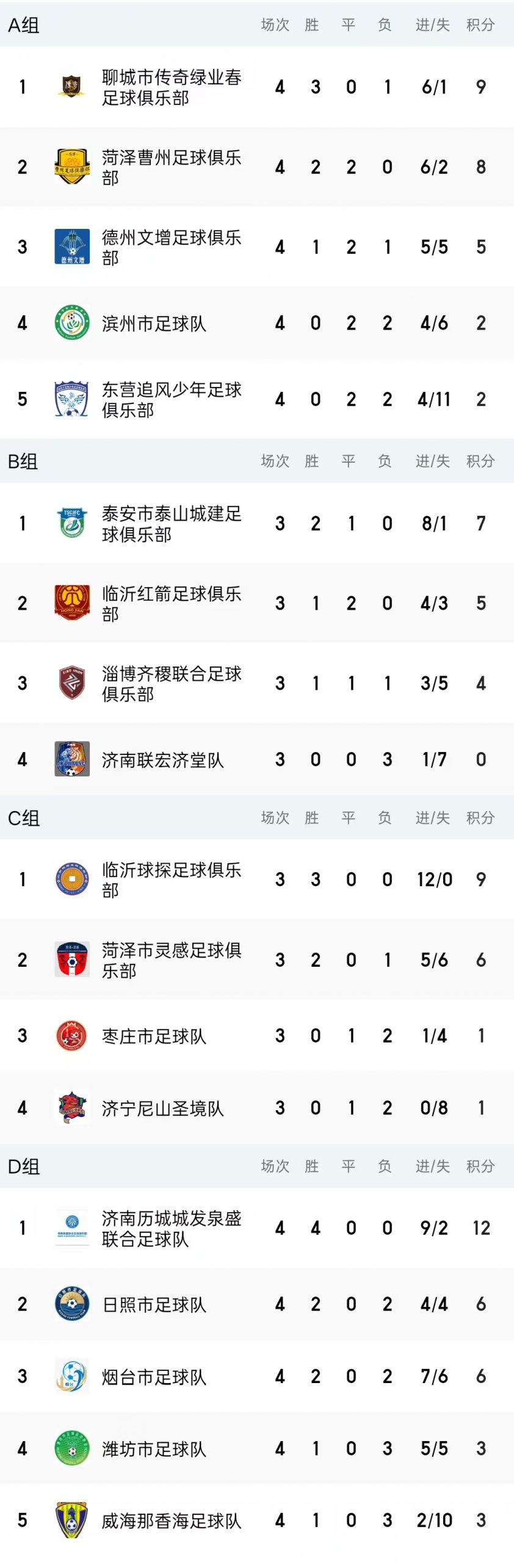View 菏泽曹州足球俱乐部 team details
The width and height of the screenshot is (514, 1568).
(x=171, y=167)
